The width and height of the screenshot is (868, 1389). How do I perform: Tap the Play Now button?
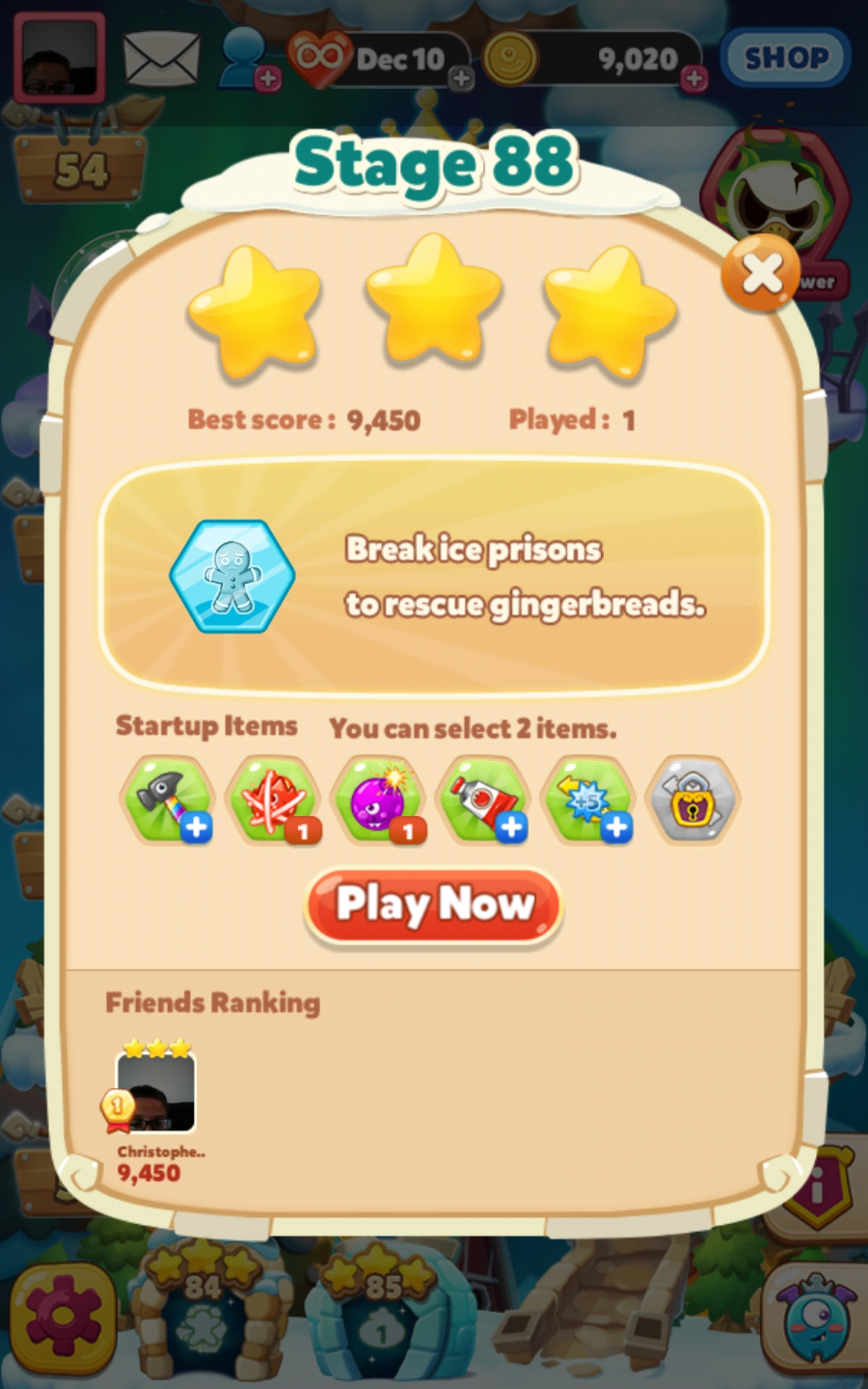coord(434,904)
